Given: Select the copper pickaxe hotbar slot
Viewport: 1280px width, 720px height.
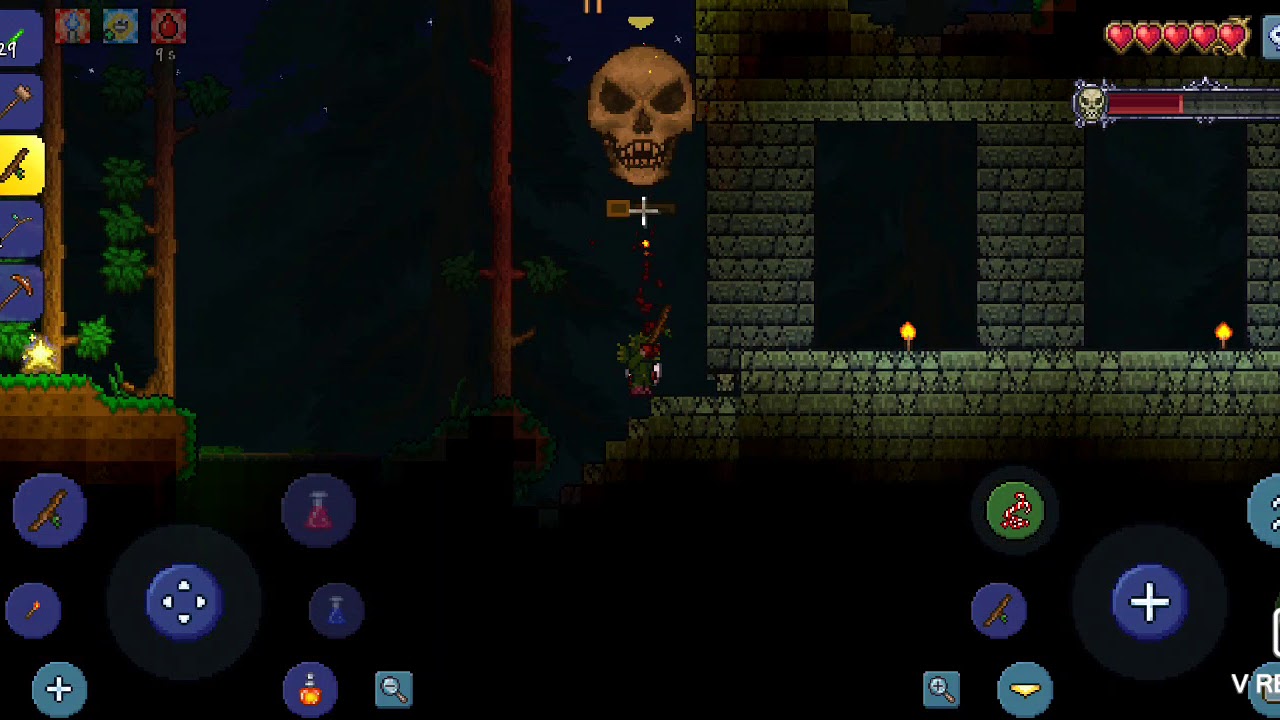Looking at the screenshot, I should tap(18, 292).
